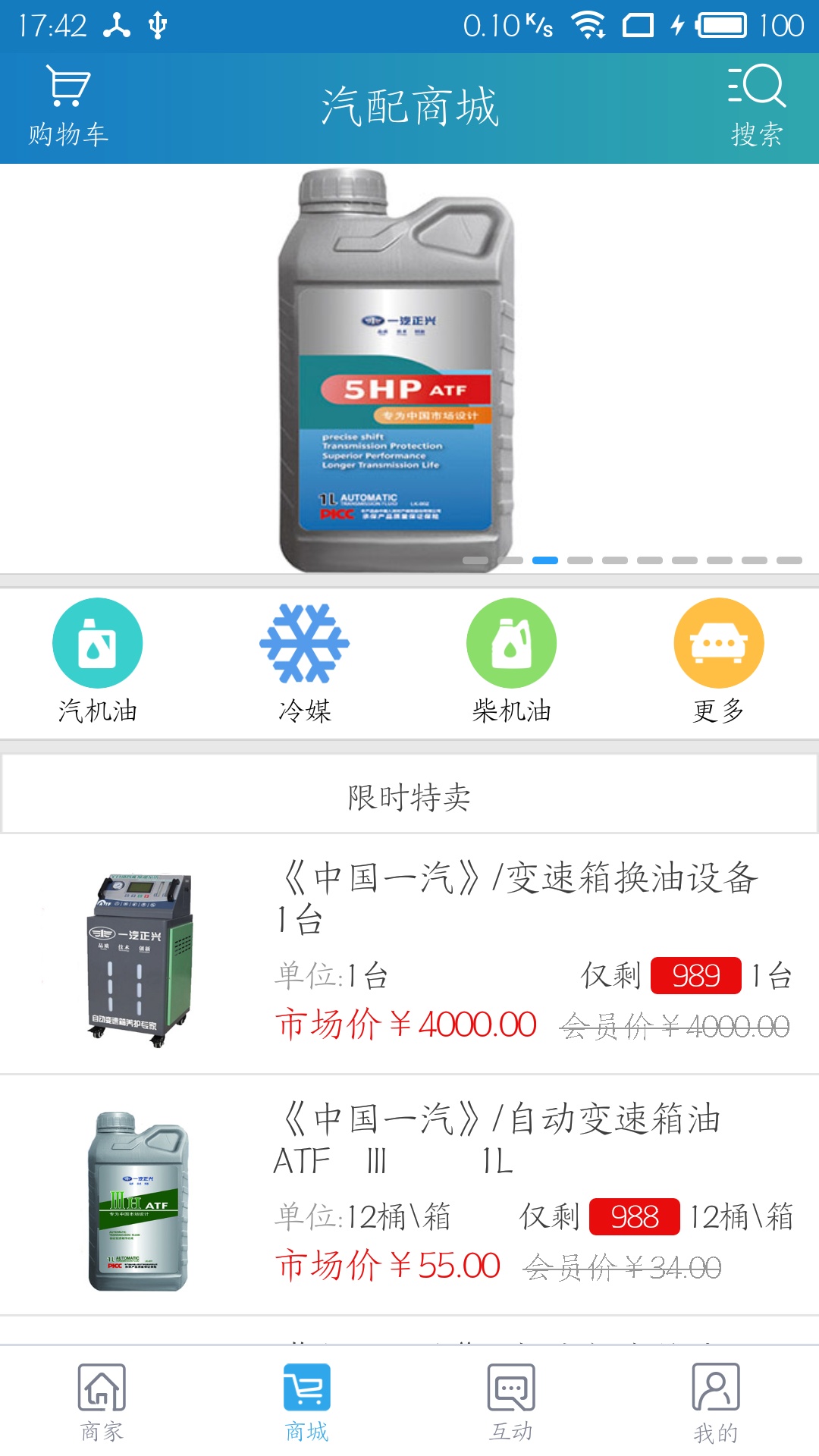This screenshot has width=819, height=1456.
Task: Open the 购物车 shopping cart
Action: [x=68, y=106]
